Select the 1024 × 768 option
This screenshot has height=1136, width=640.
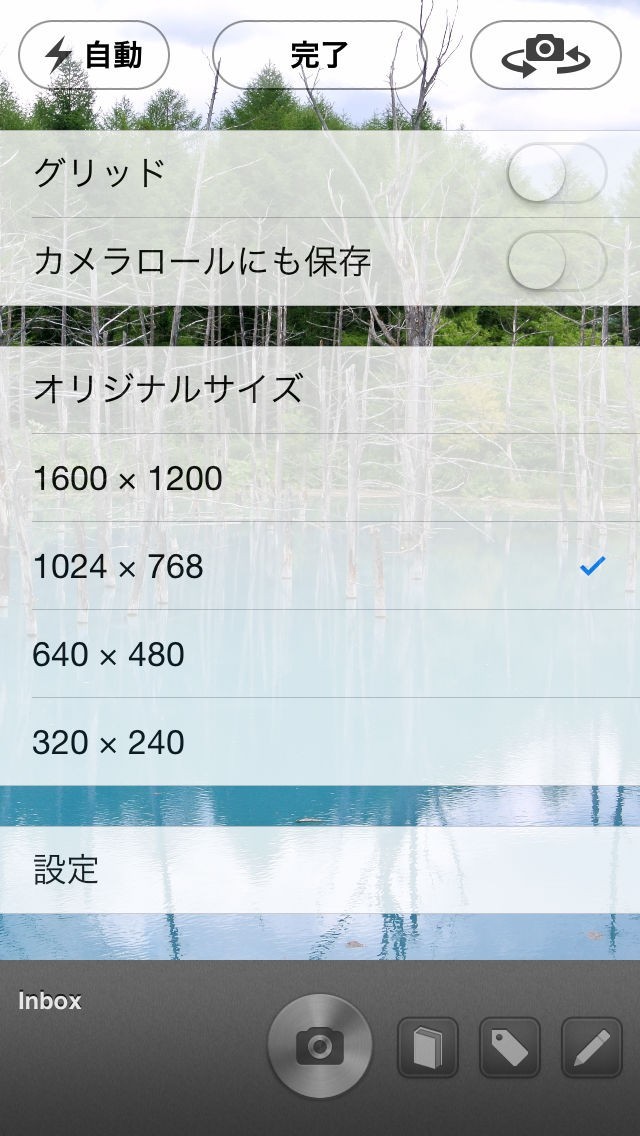(x=320, y=566)
